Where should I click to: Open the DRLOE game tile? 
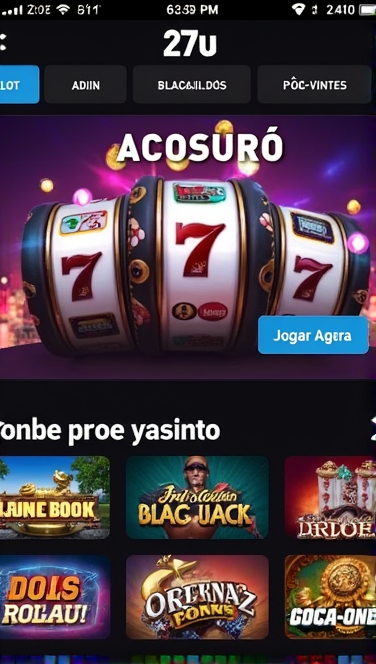click(330, 497)
